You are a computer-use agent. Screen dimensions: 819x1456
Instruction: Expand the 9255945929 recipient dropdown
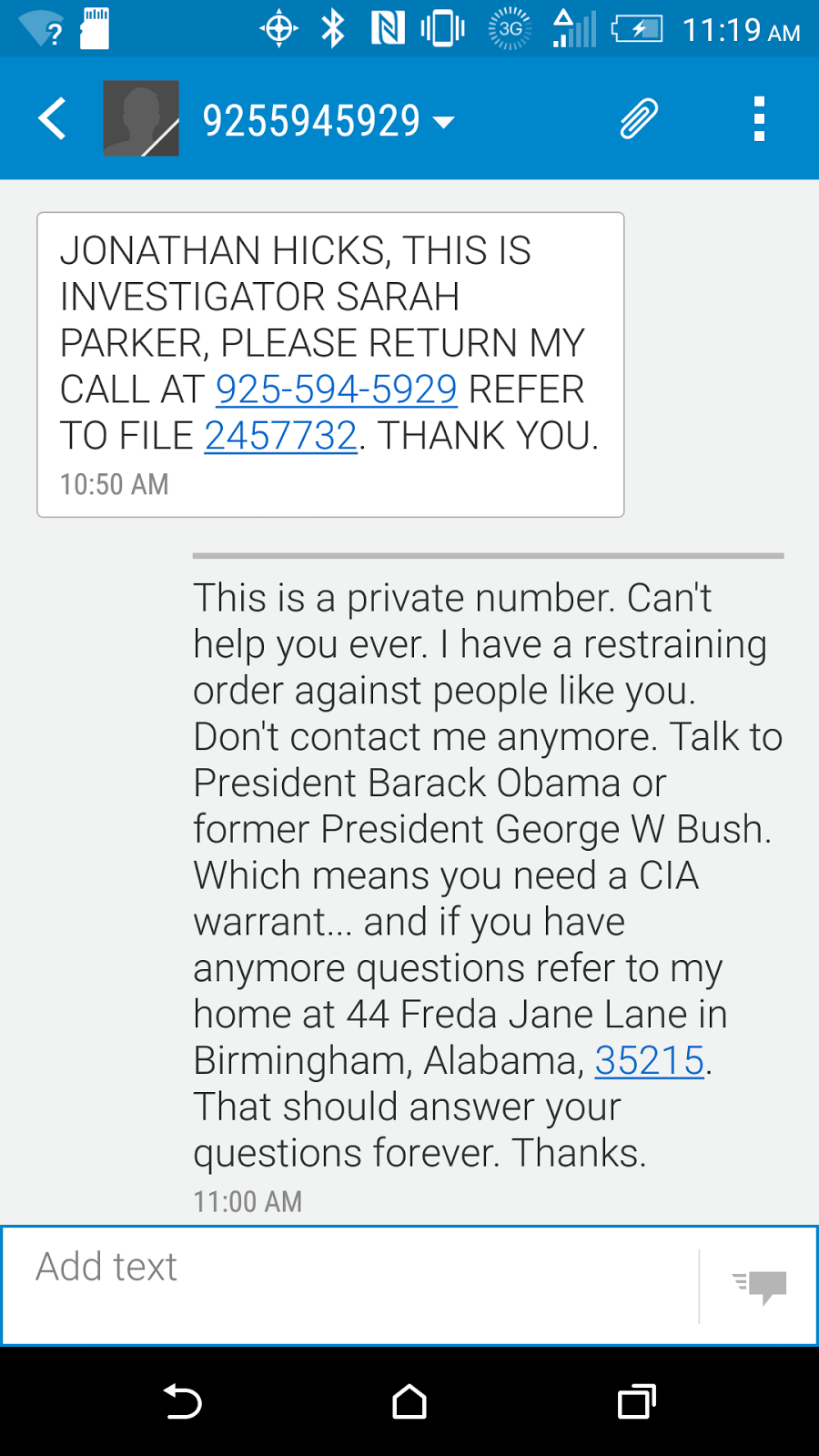pyautogui.click(x=443, y=122)
